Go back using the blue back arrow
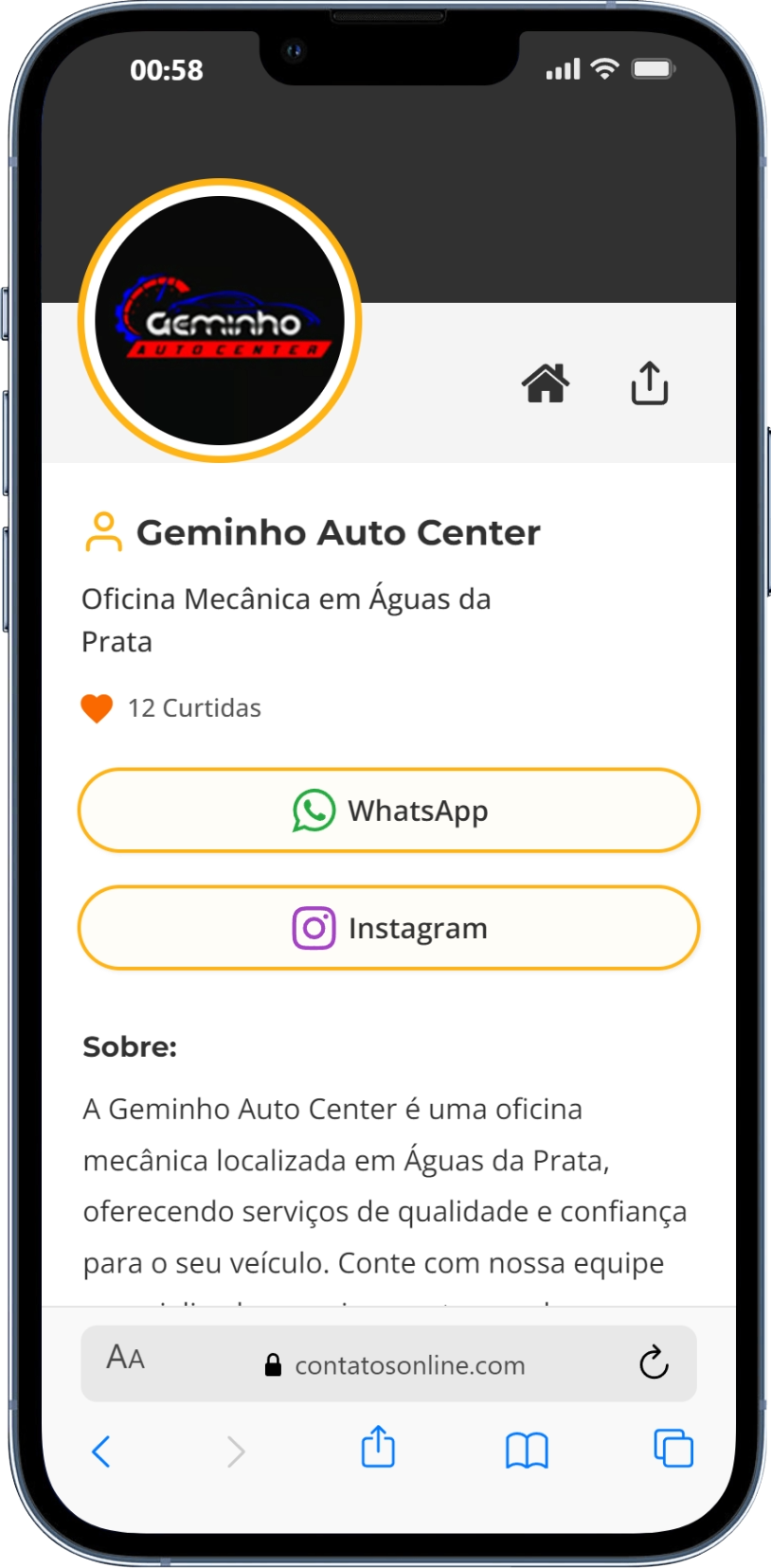 [101, 1450]
